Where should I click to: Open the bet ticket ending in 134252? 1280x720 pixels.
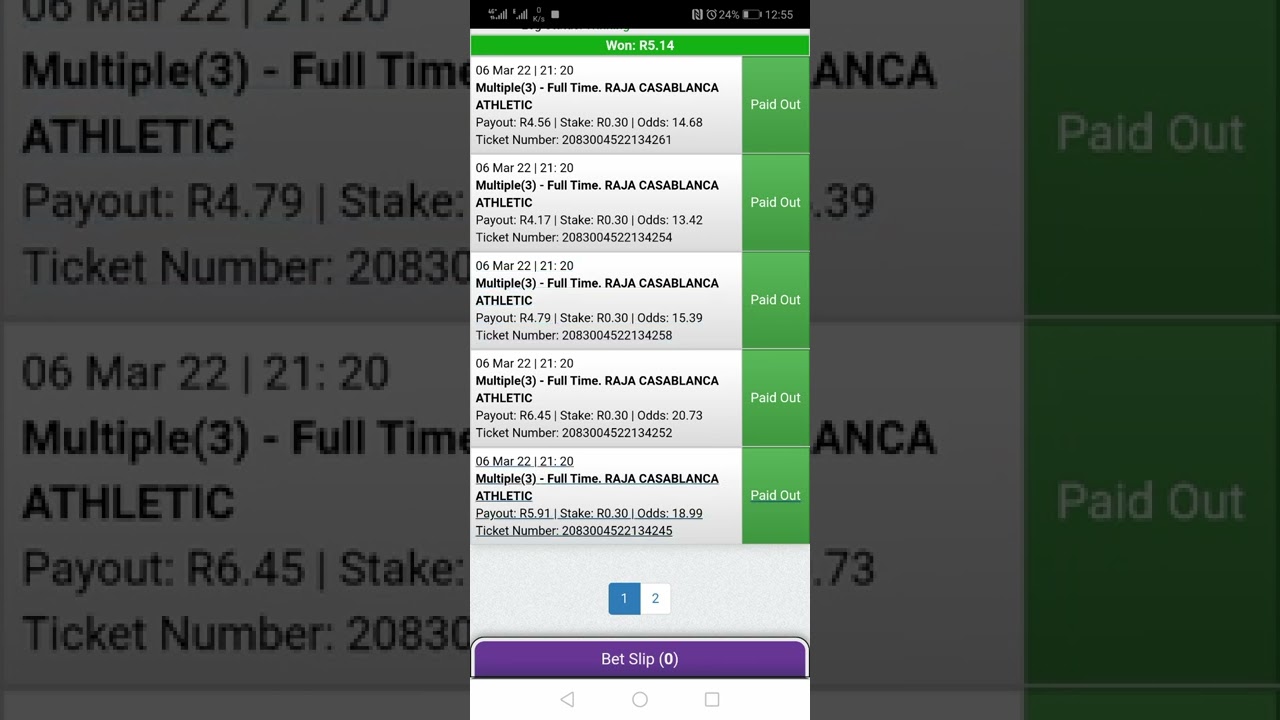click(606, 398)
